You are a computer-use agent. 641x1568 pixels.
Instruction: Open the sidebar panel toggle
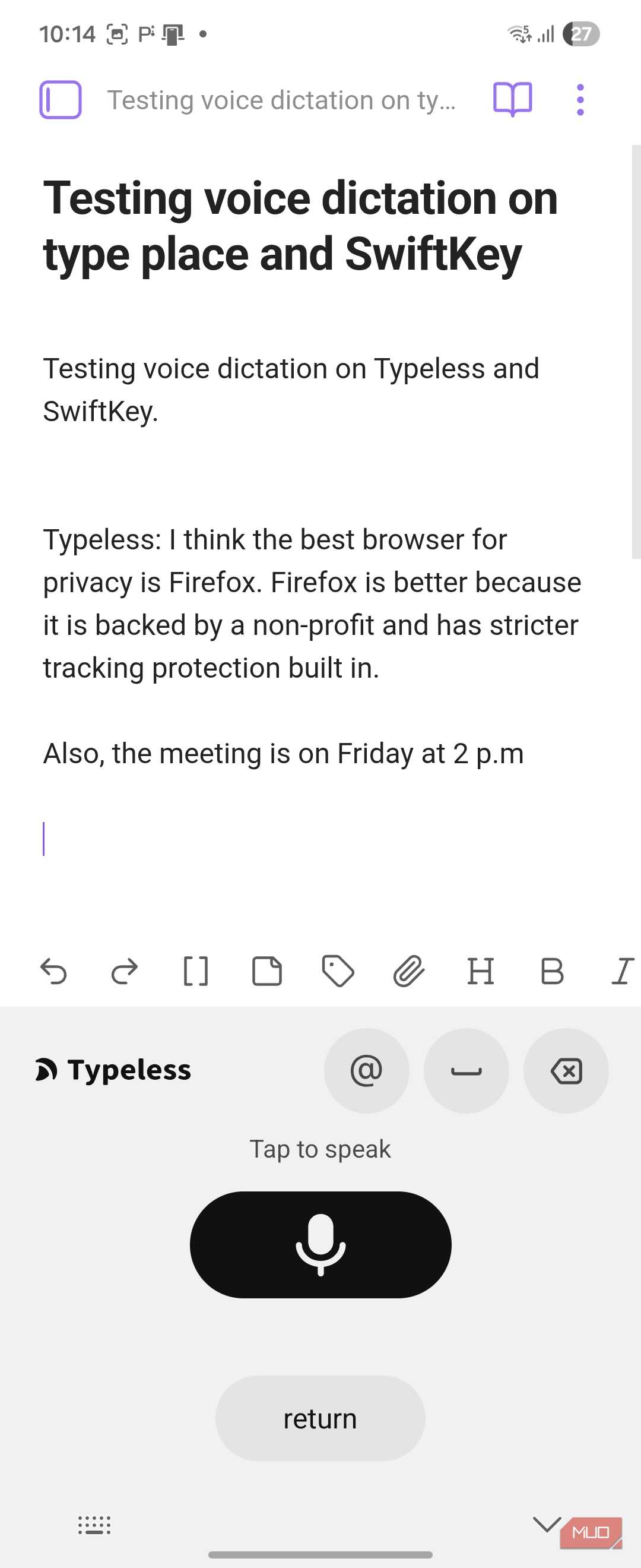pyautogui.click(x=60, y=99)
